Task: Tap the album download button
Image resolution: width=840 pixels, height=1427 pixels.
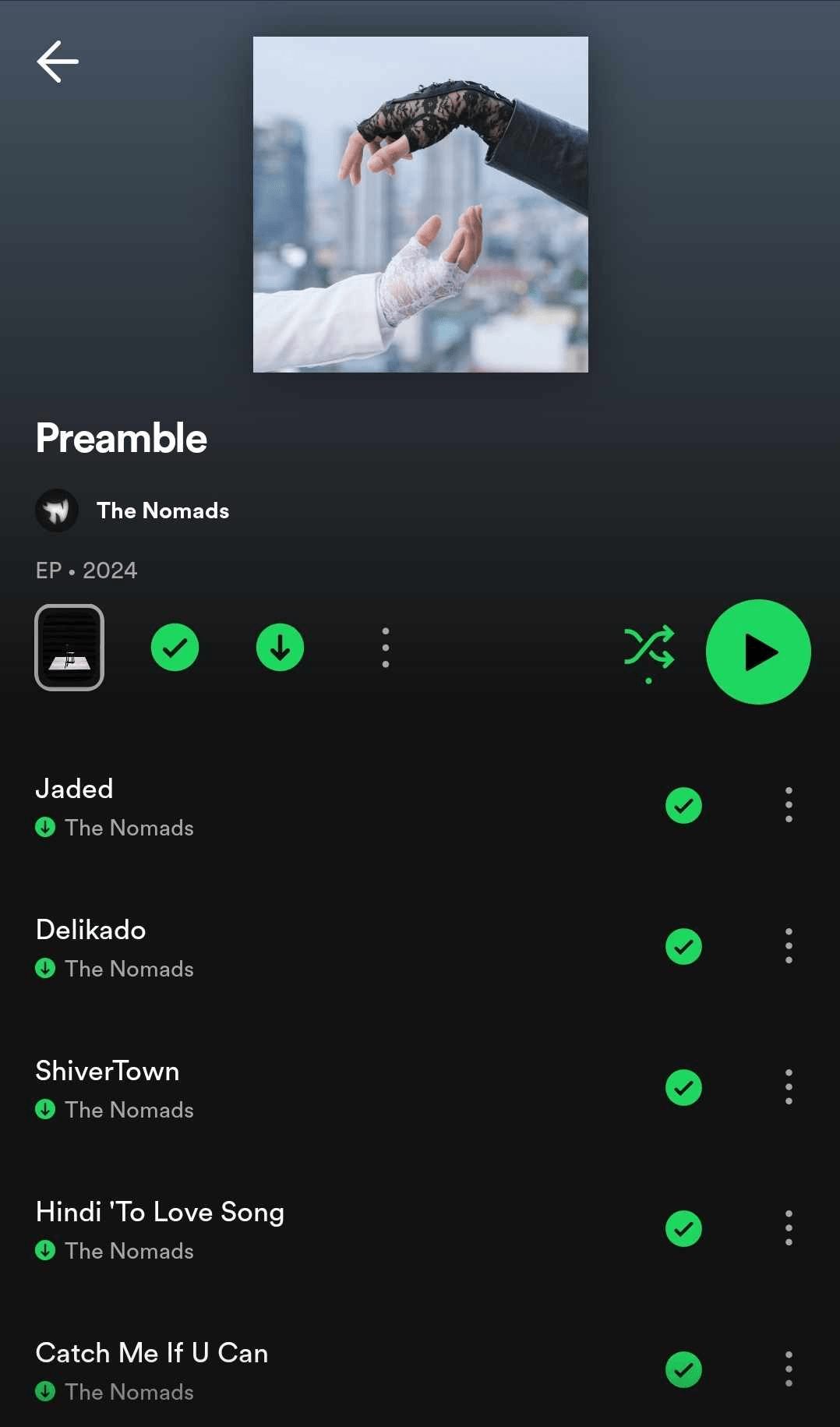Action: coord(280,648)
